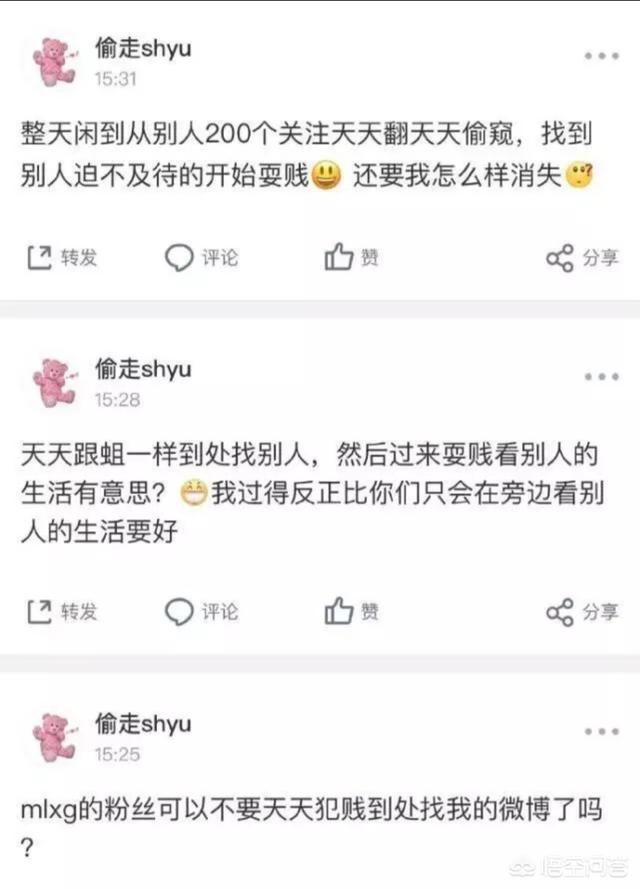Repost the 15:28 post
Image resolution: width=640 pixels, height=889 pixels.
[62, 611]
